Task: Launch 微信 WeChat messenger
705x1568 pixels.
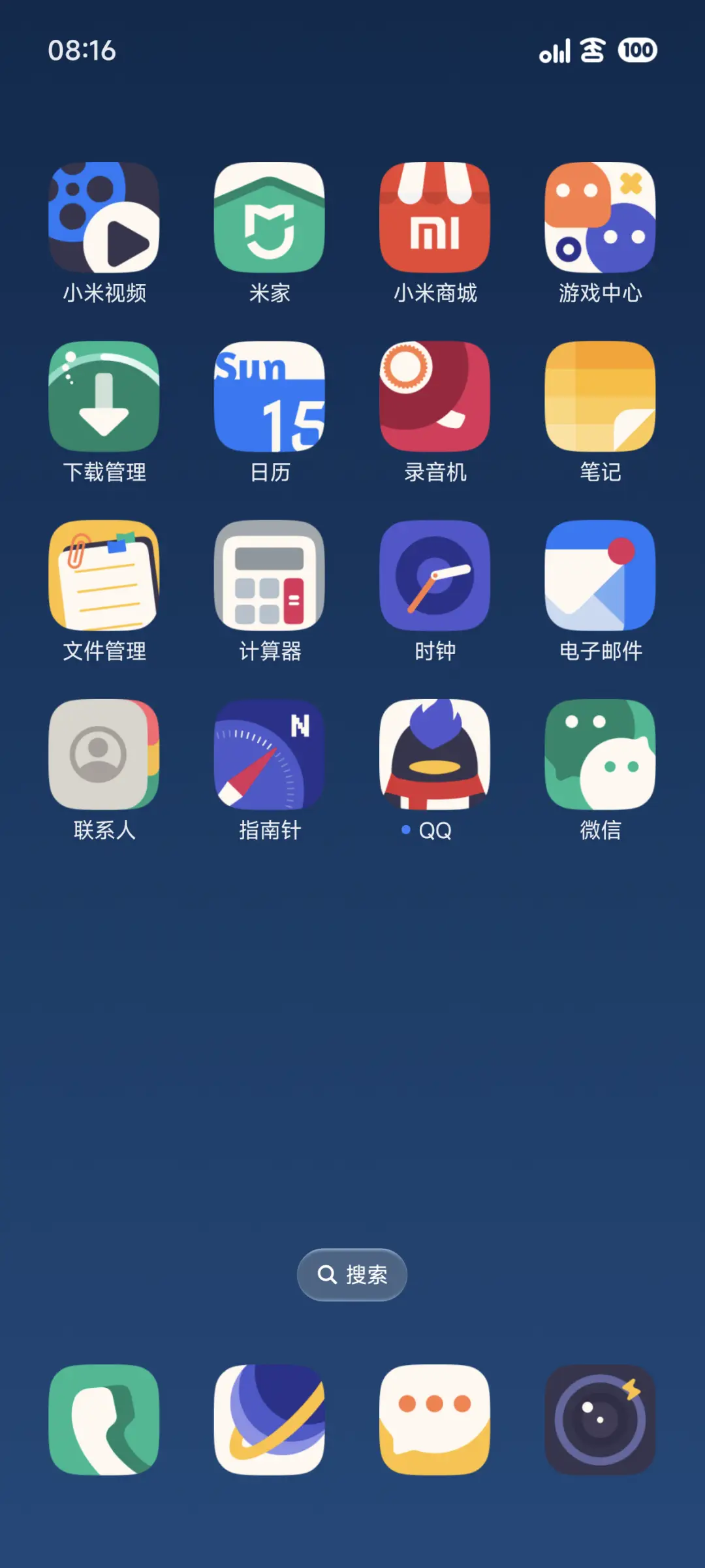Action: [599, 755]
